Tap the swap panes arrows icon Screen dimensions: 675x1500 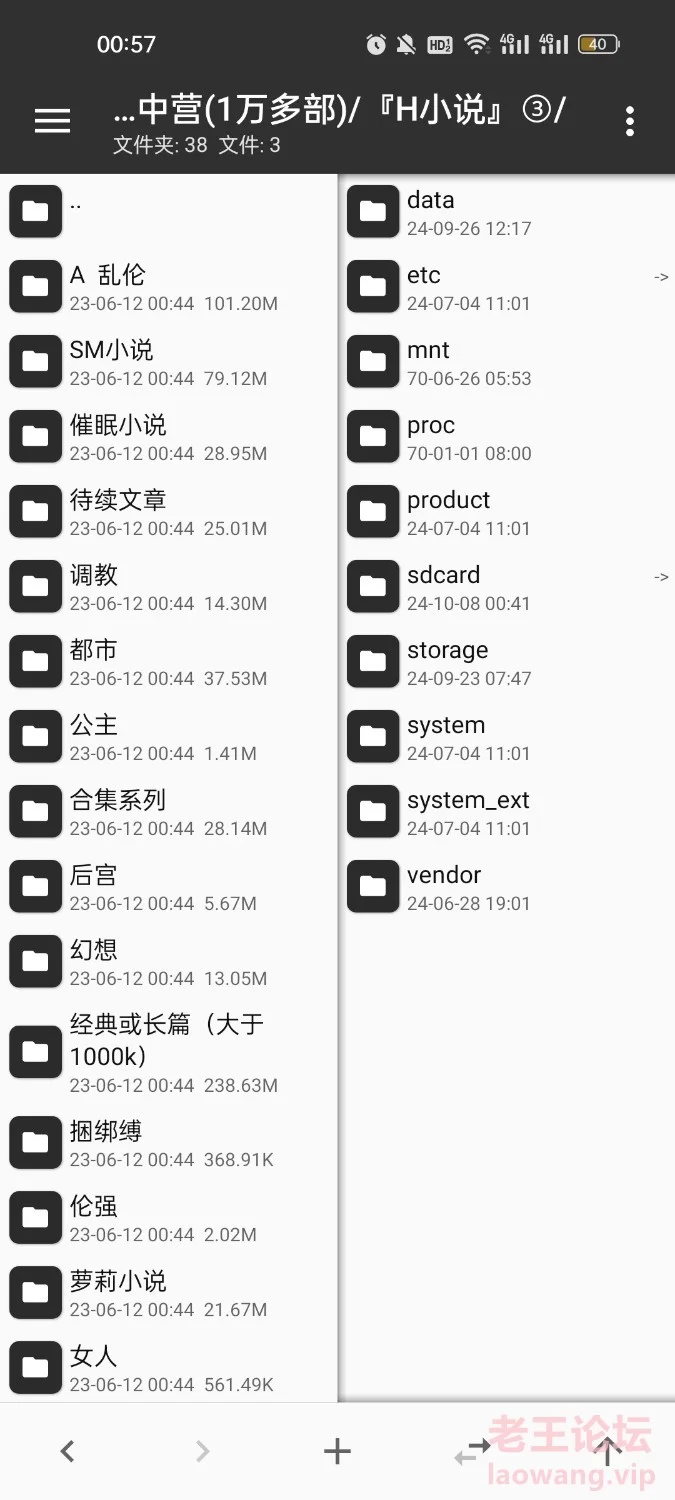click(472, 1451)
